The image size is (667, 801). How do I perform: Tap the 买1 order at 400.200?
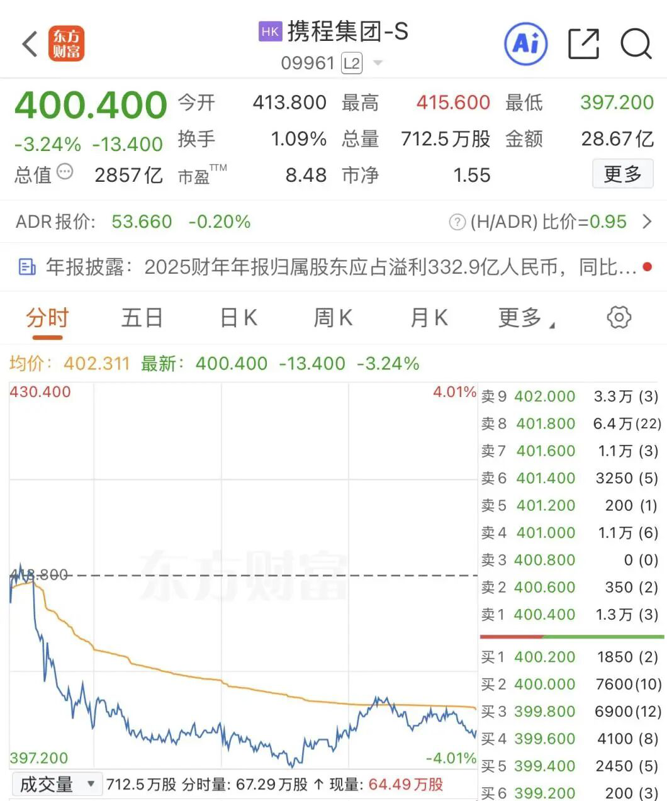572,657
